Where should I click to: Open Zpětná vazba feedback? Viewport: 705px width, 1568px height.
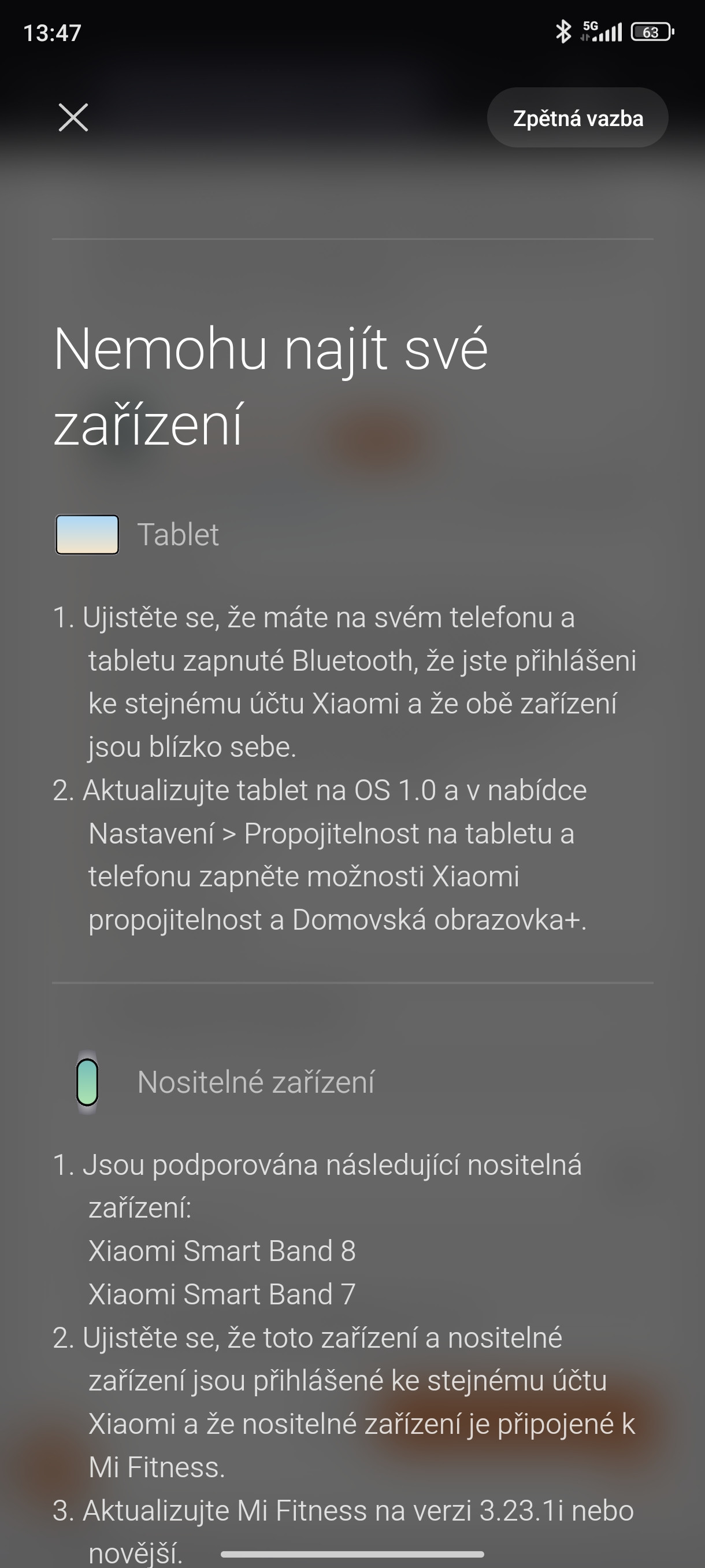tap(577, 117)
